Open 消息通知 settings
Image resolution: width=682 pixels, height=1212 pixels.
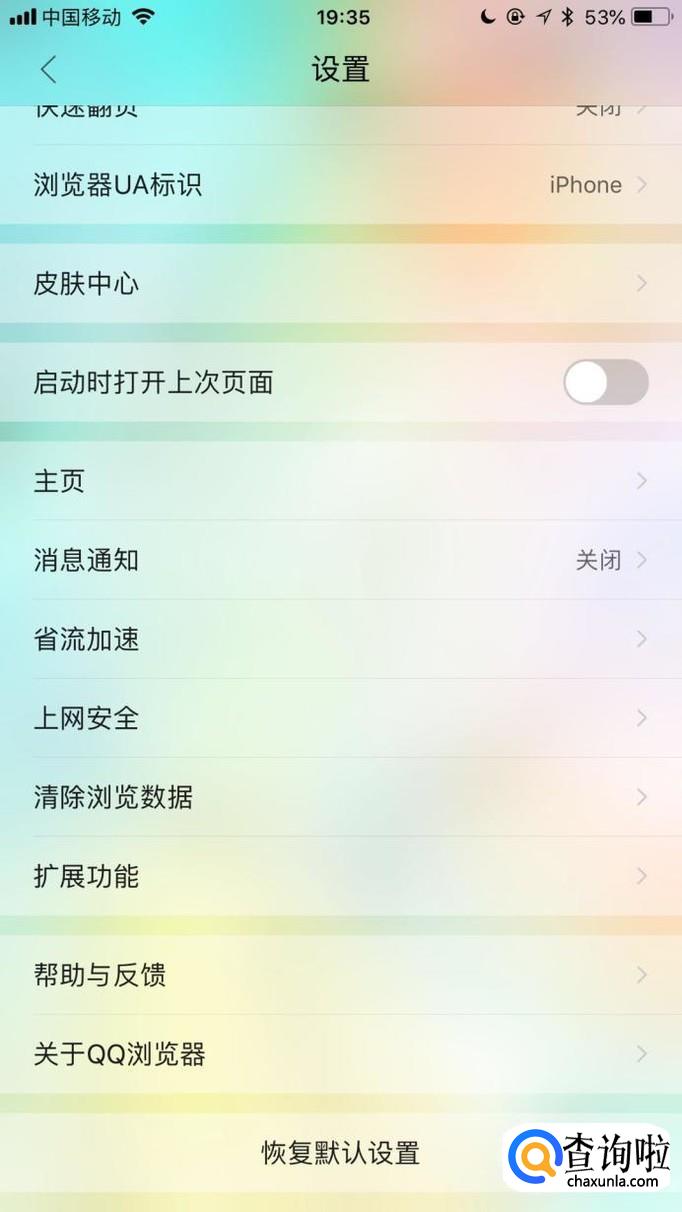(x=340, y=560)
